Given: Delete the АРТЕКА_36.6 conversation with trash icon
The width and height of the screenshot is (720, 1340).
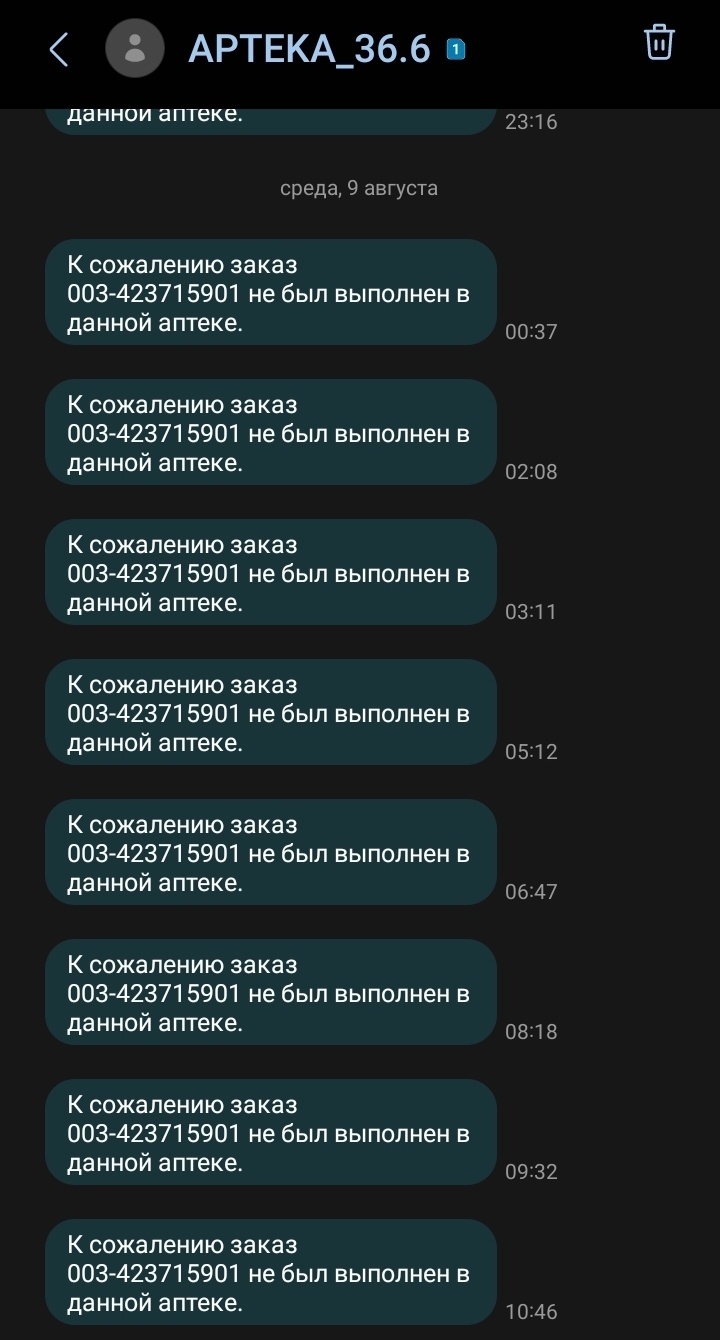Looking at the screenshot, I should pyautogui.click(x=659, y=42).
